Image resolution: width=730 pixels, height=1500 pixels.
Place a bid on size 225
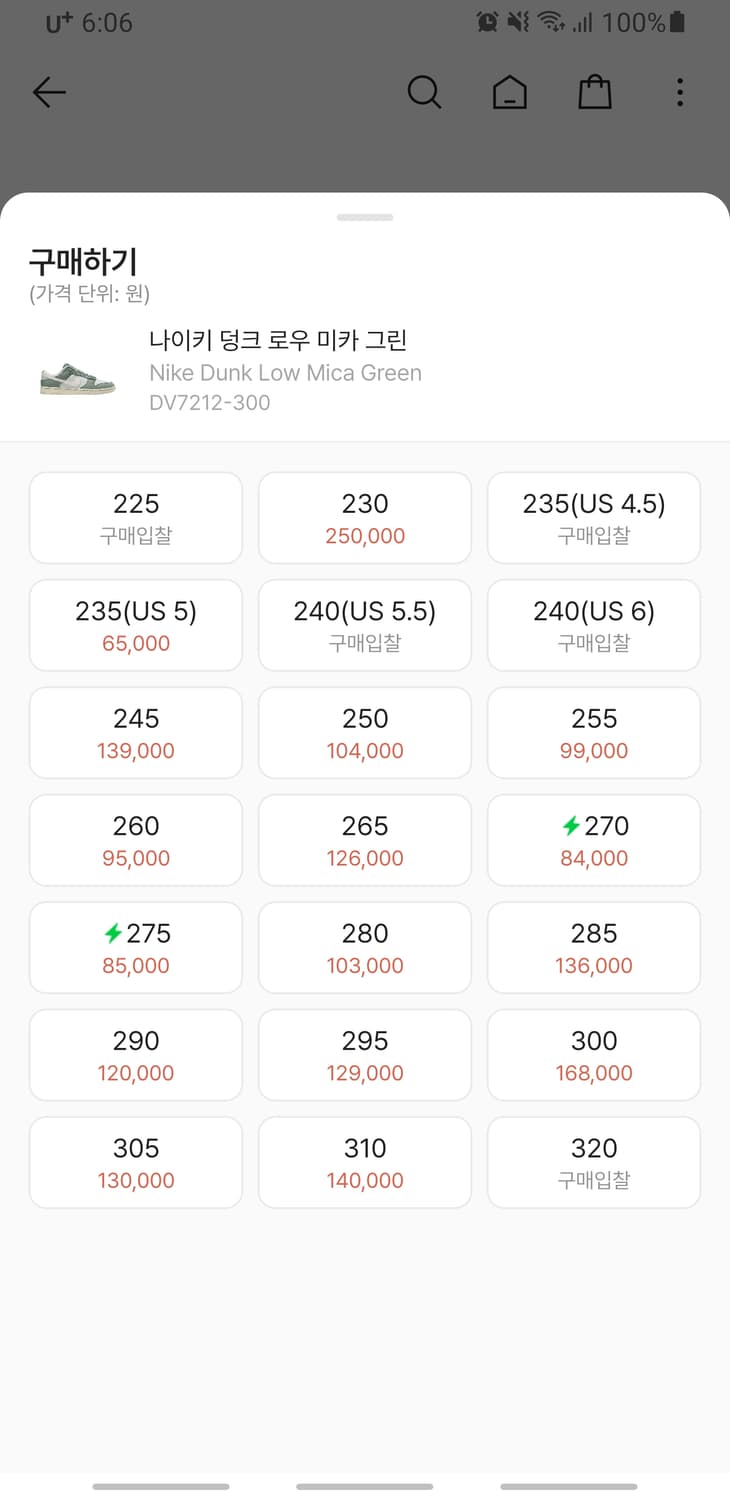point(135,518)
